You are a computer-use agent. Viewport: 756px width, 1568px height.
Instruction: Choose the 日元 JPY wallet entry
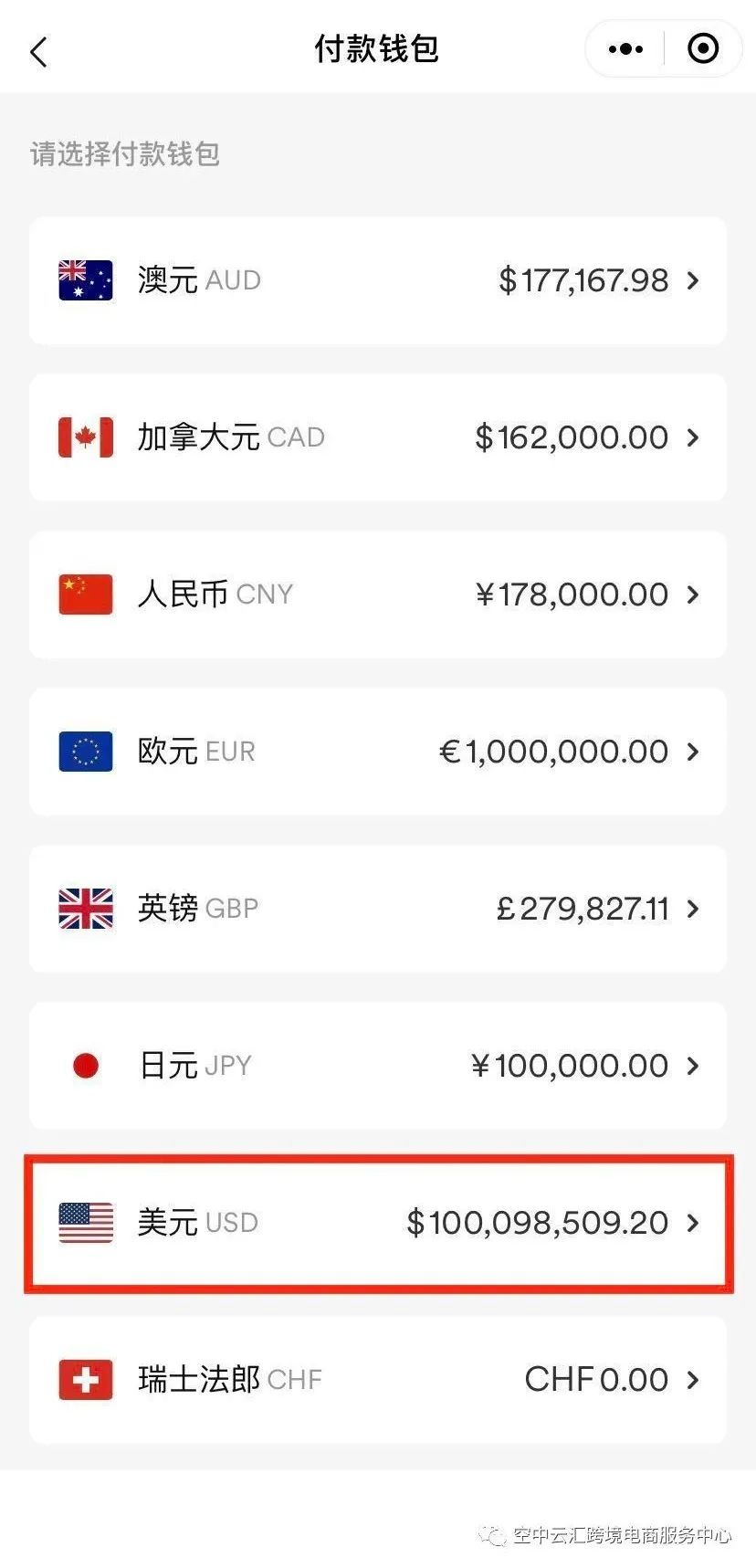378,1066
